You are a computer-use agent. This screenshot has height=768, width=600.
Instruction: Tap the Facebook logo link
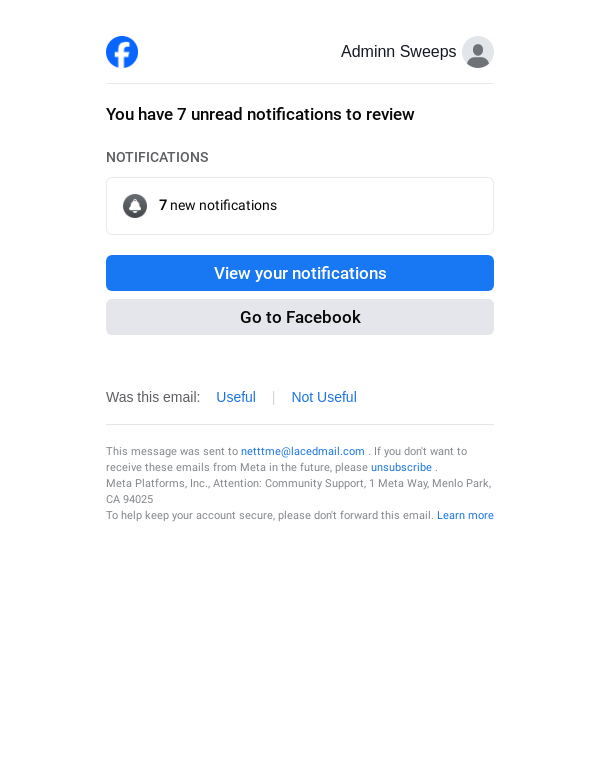pyautogui.click(x=122, y=52)
